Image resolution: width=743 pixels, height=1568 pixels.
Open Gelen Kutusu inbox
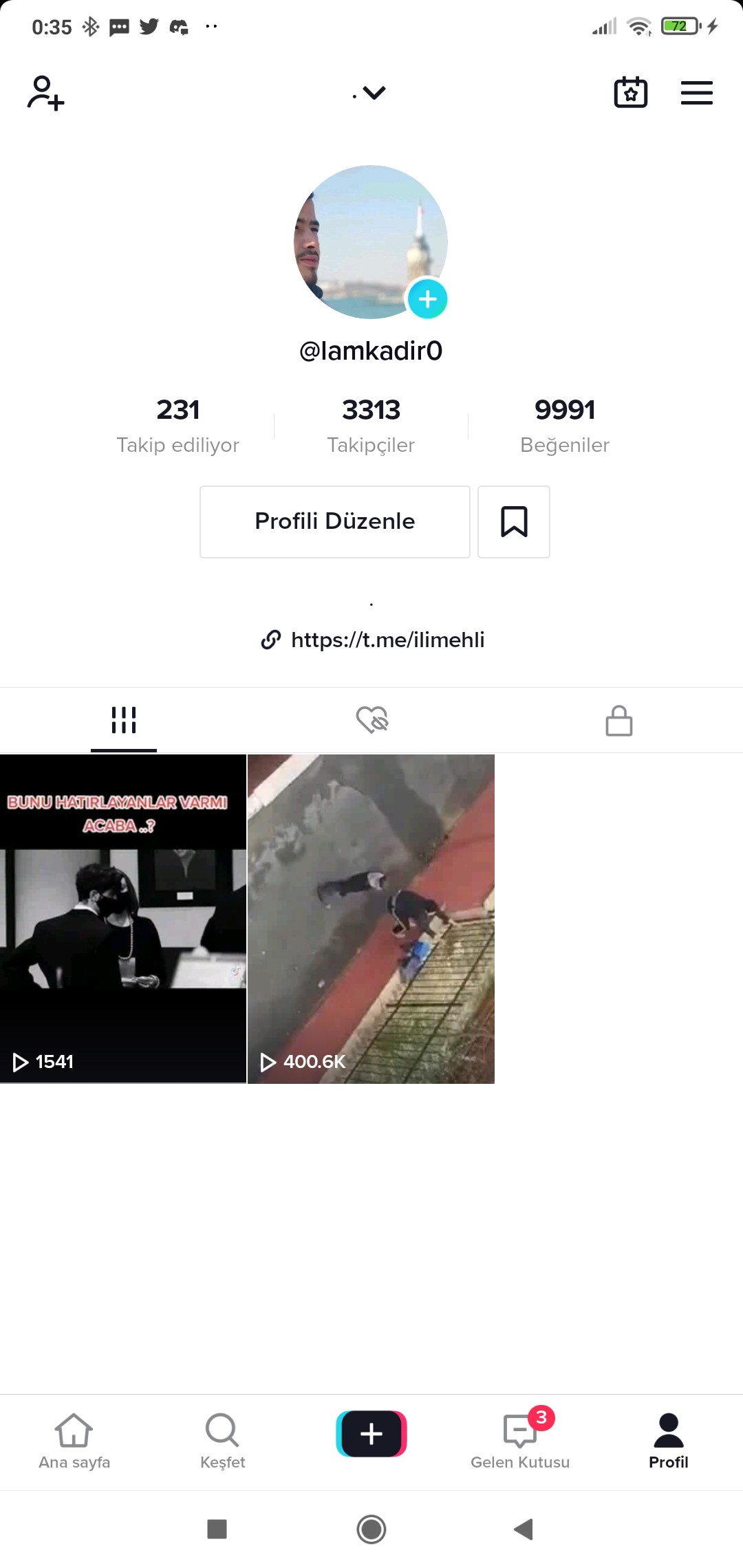pyautogui.click(x=520, y=1441)
